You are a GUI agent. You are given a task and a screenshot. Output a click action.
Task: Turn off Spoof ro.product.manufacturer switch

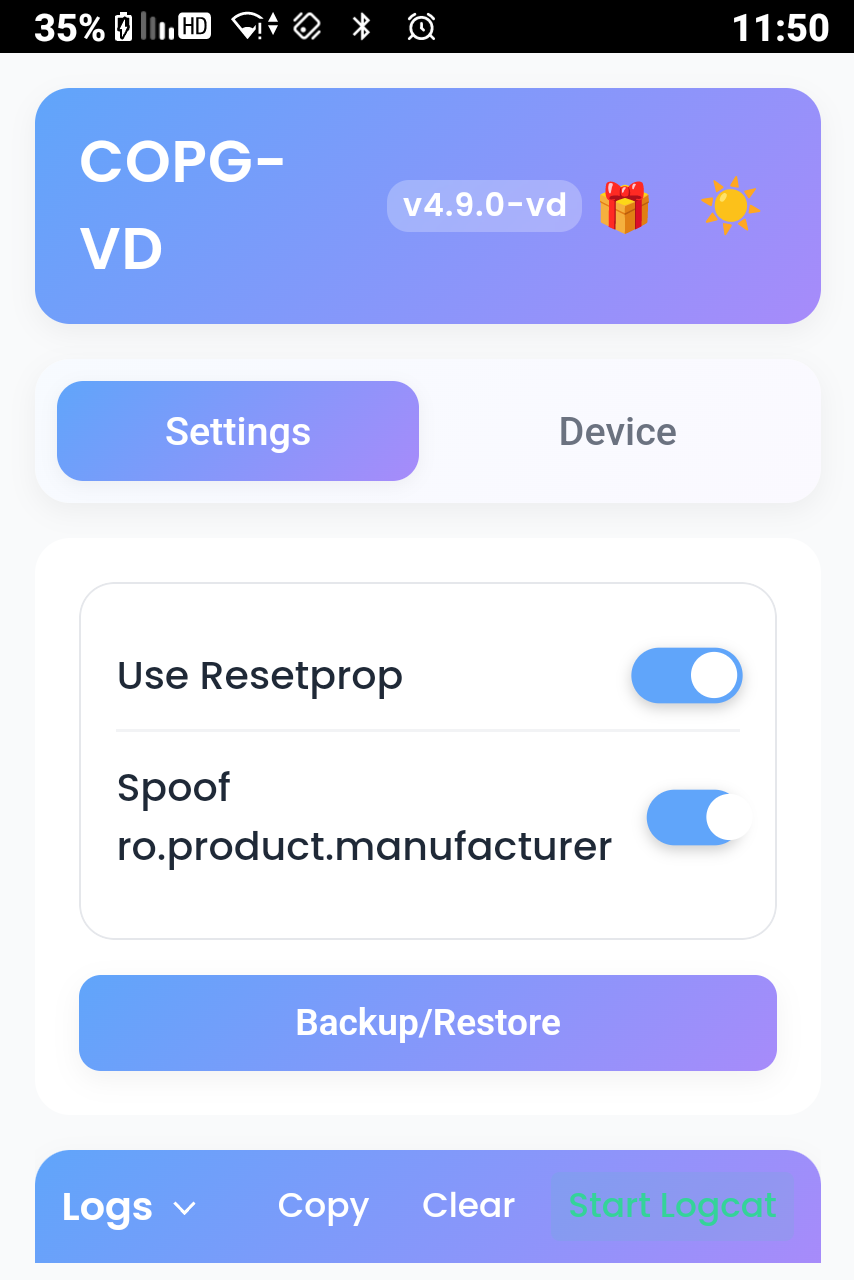(698, 818)
